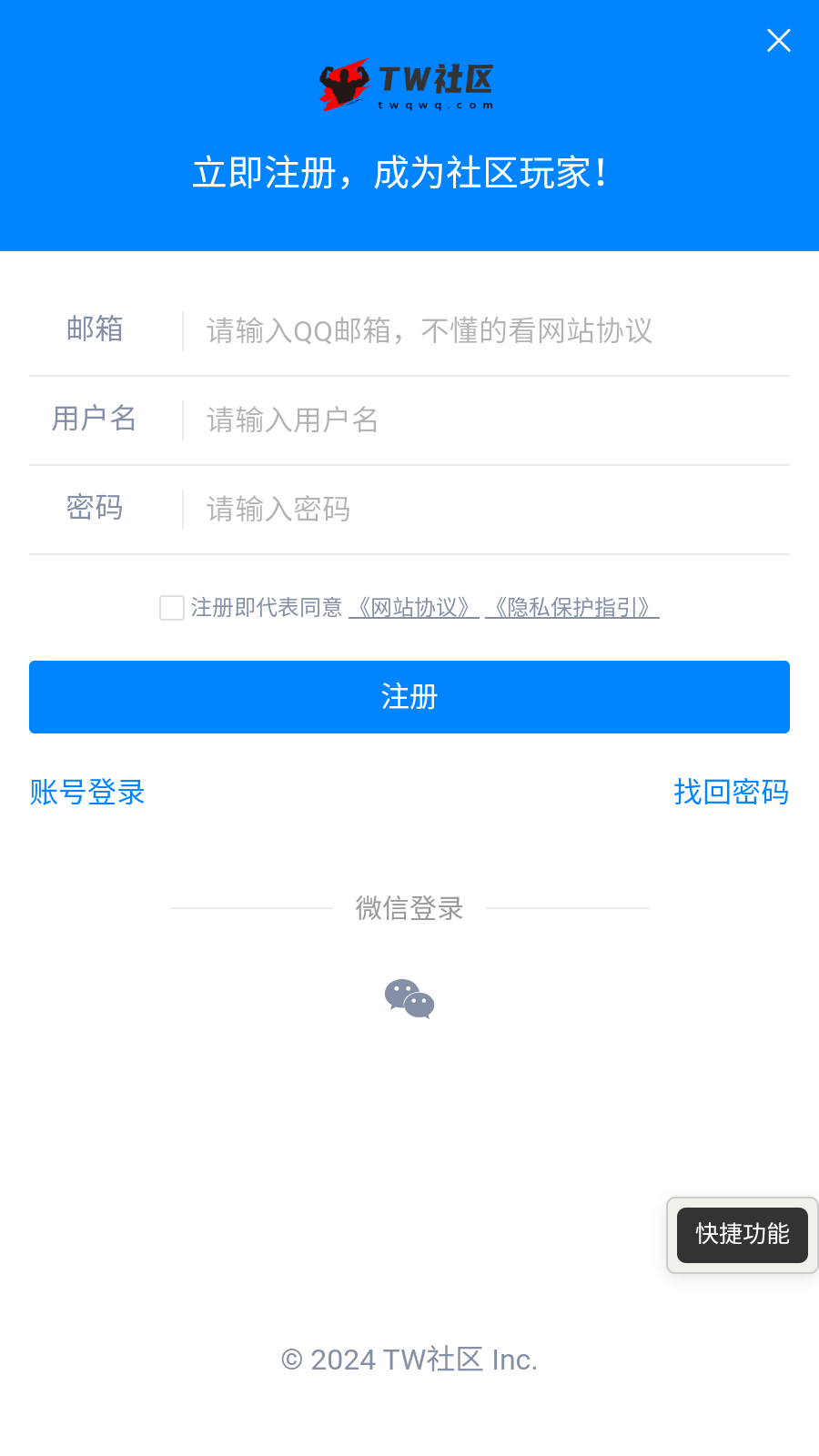Viewport: 819px width, 1456px height.
Task: Open the 《隐私保护指引》 link
Action: [x=573, y=607]
